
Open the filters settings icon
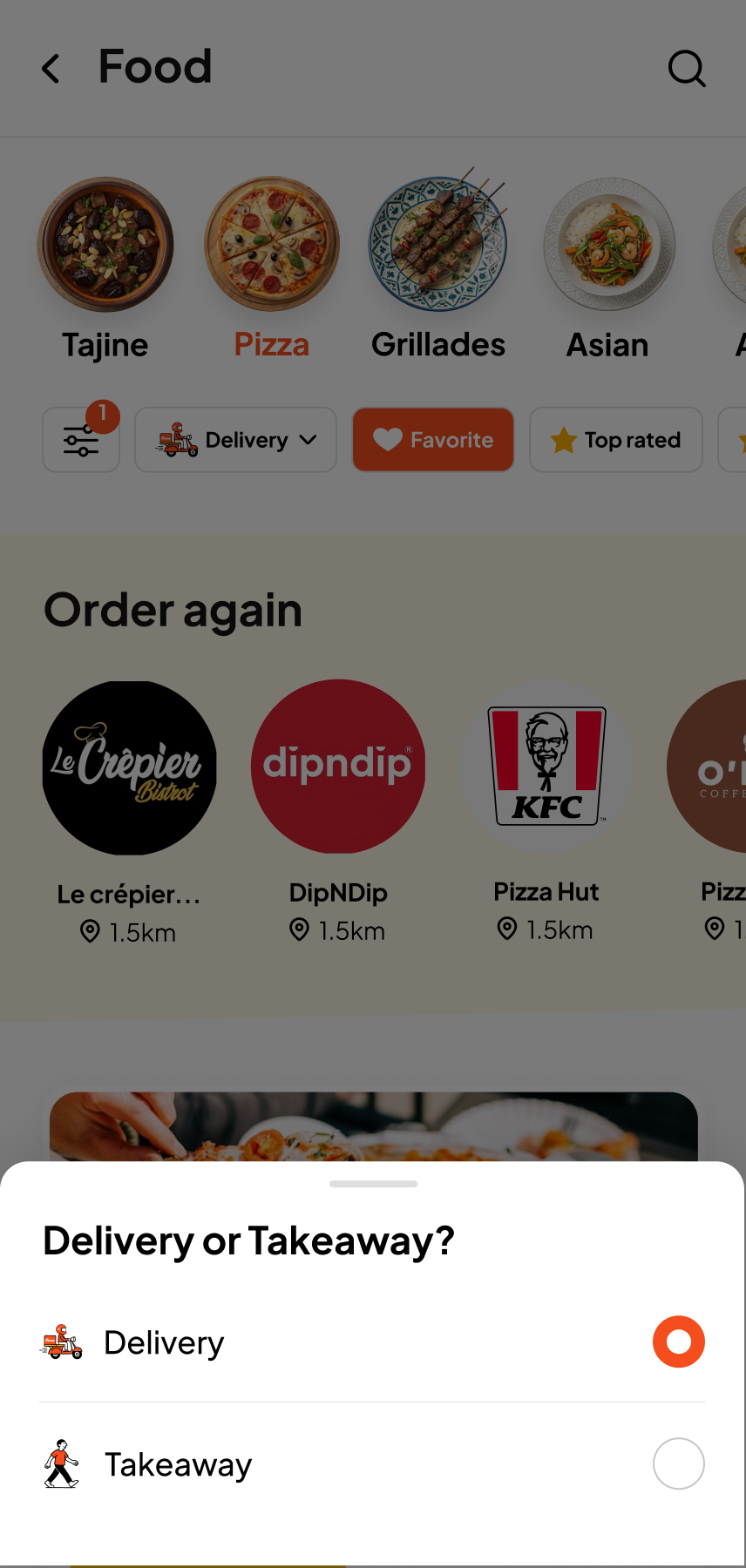[x=81, y=440]
